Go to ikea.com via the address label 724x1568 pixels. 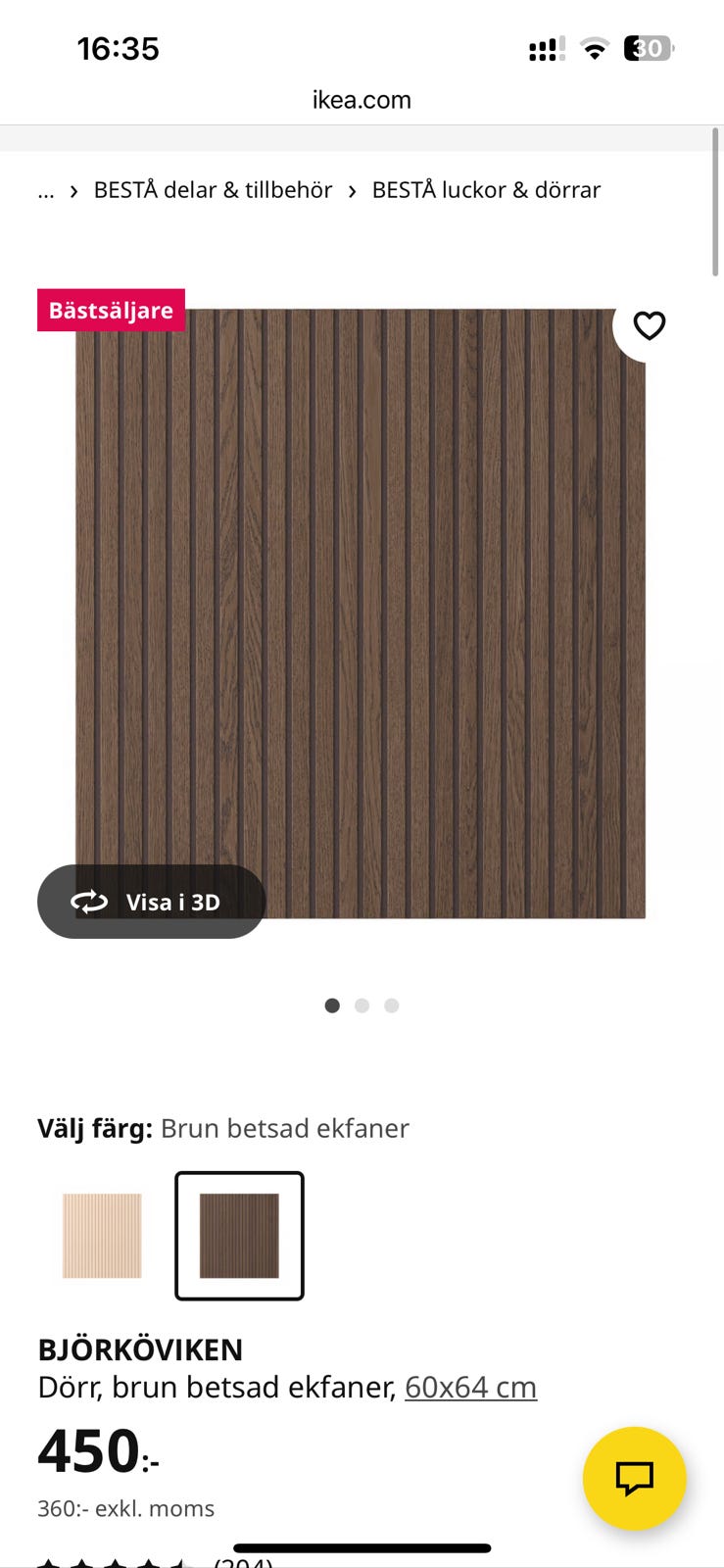click(x=362, y=99)
